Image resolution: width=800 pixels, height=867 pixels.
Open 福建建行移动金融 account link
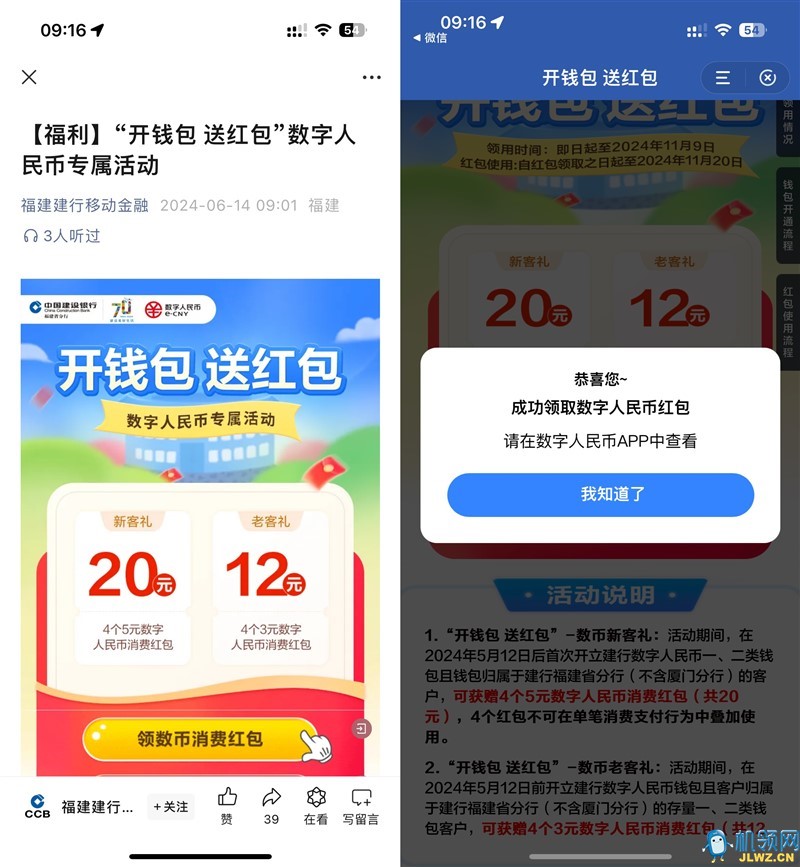click(85, 205)
